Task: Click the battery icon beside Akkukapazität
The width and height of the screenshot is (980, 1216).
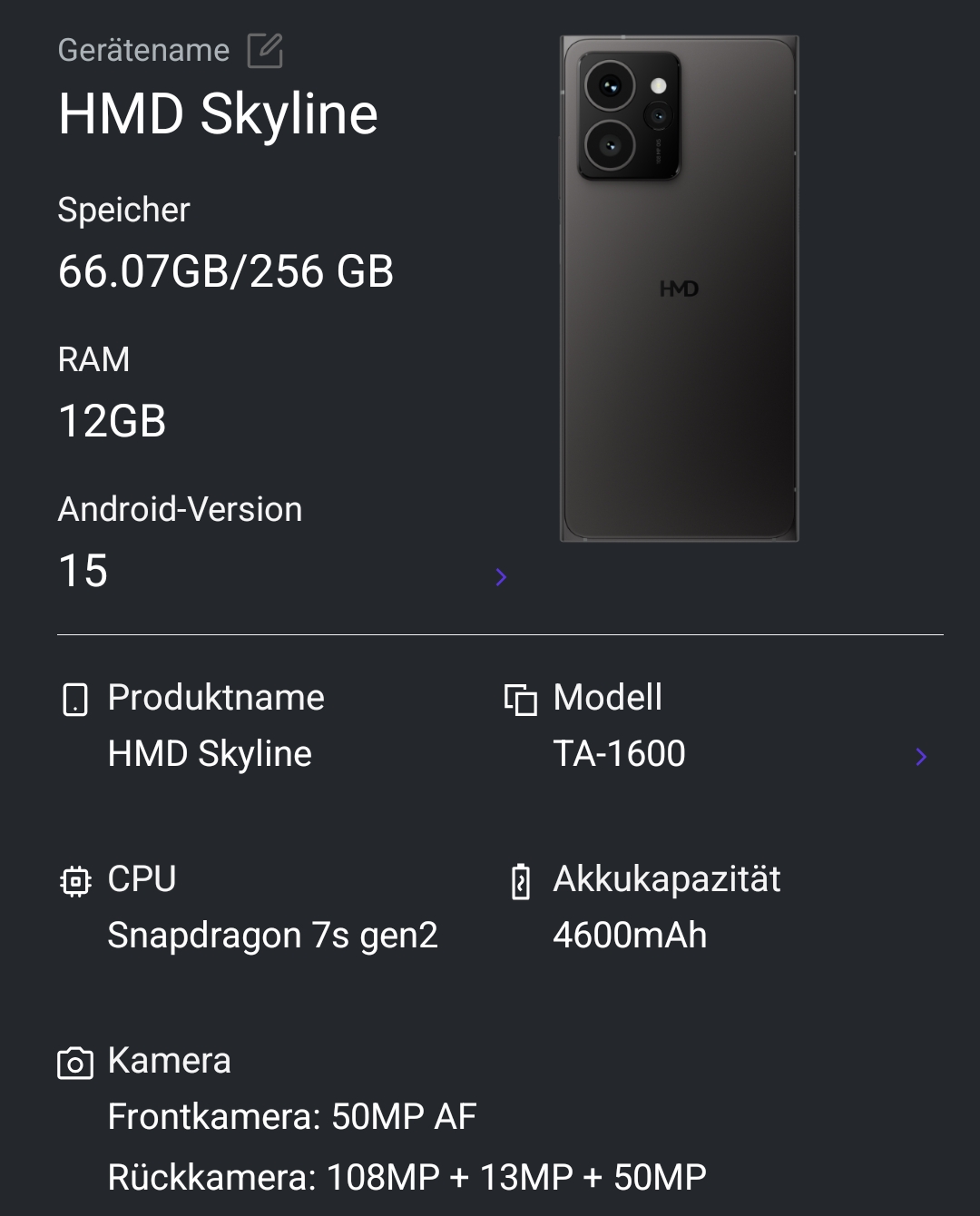Action: click(520, 880)
